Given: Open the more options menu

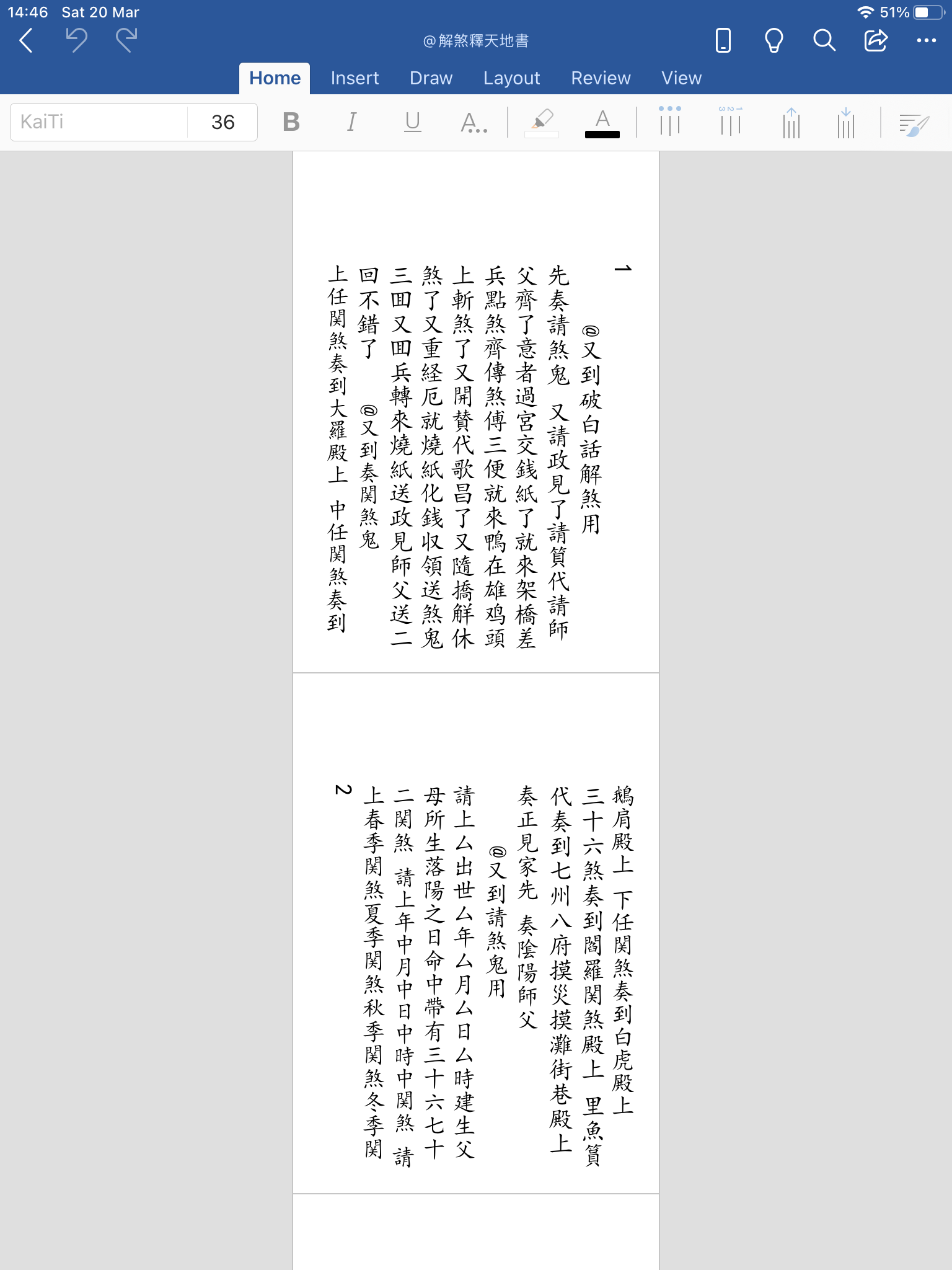Looking at the screenshot, I should click(x=926, y=41).
